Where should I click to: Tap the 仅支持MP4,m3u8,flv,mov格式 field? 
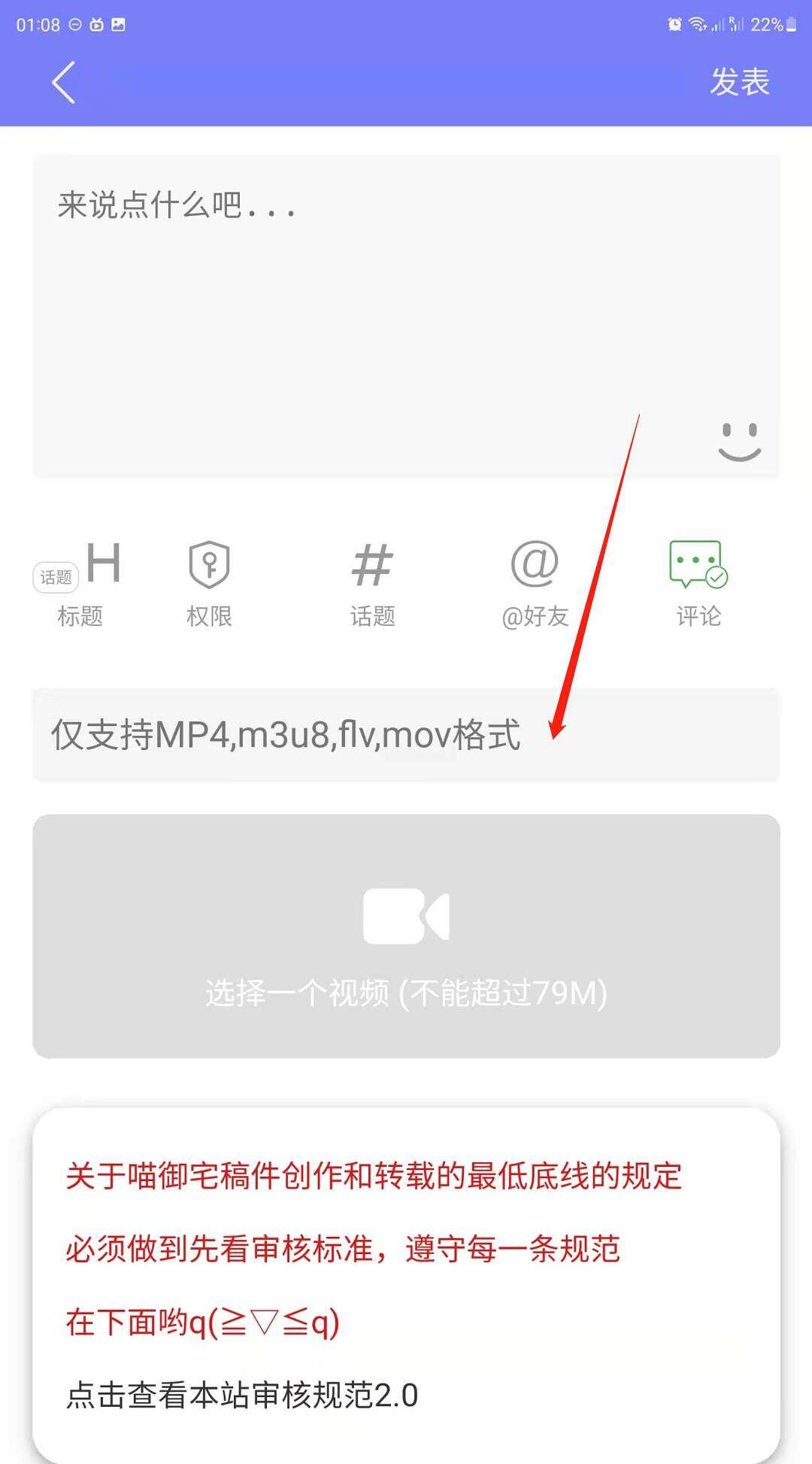click(x=406, y=734)
